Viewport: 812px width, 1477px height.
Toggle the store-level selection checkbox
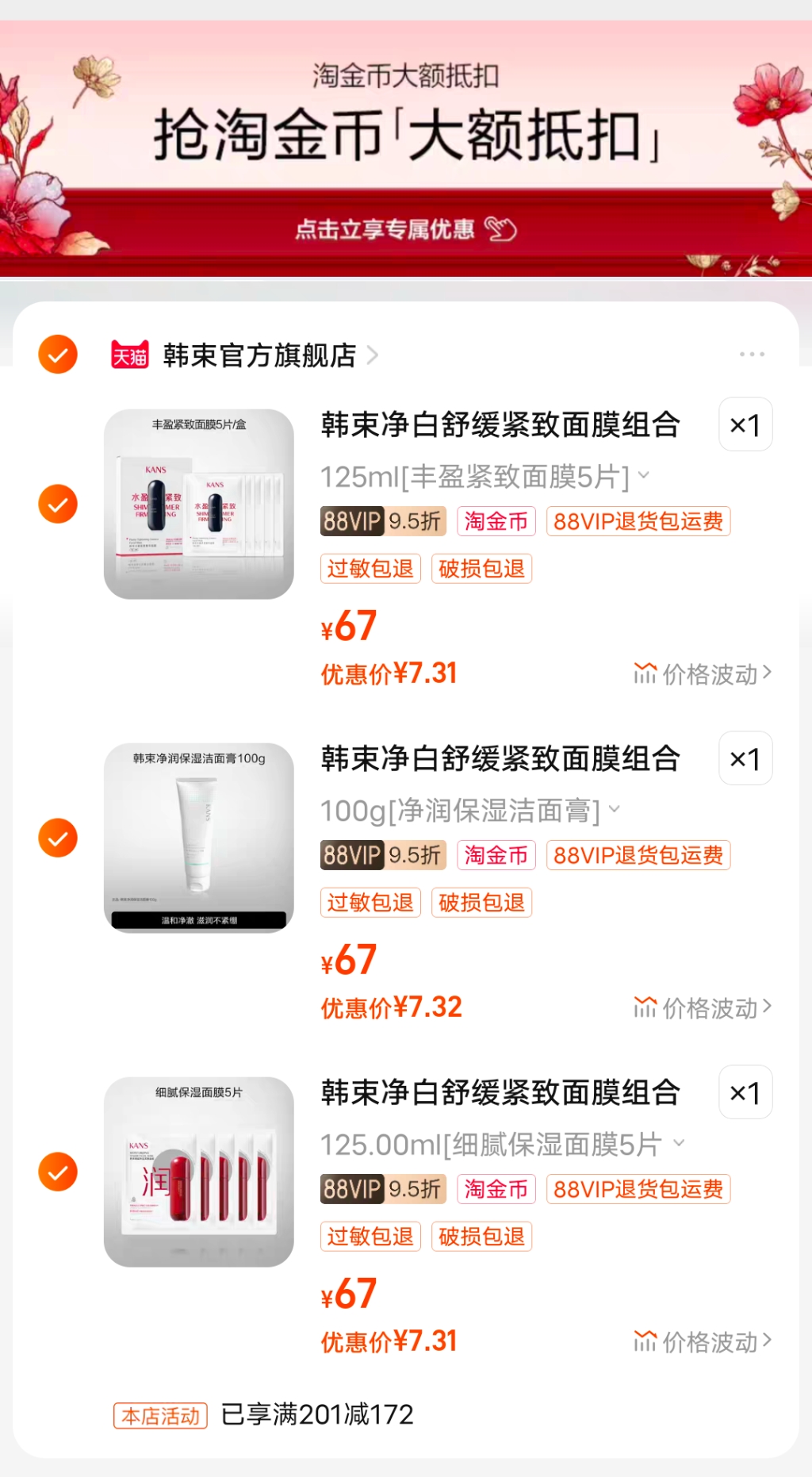[56, 355]
